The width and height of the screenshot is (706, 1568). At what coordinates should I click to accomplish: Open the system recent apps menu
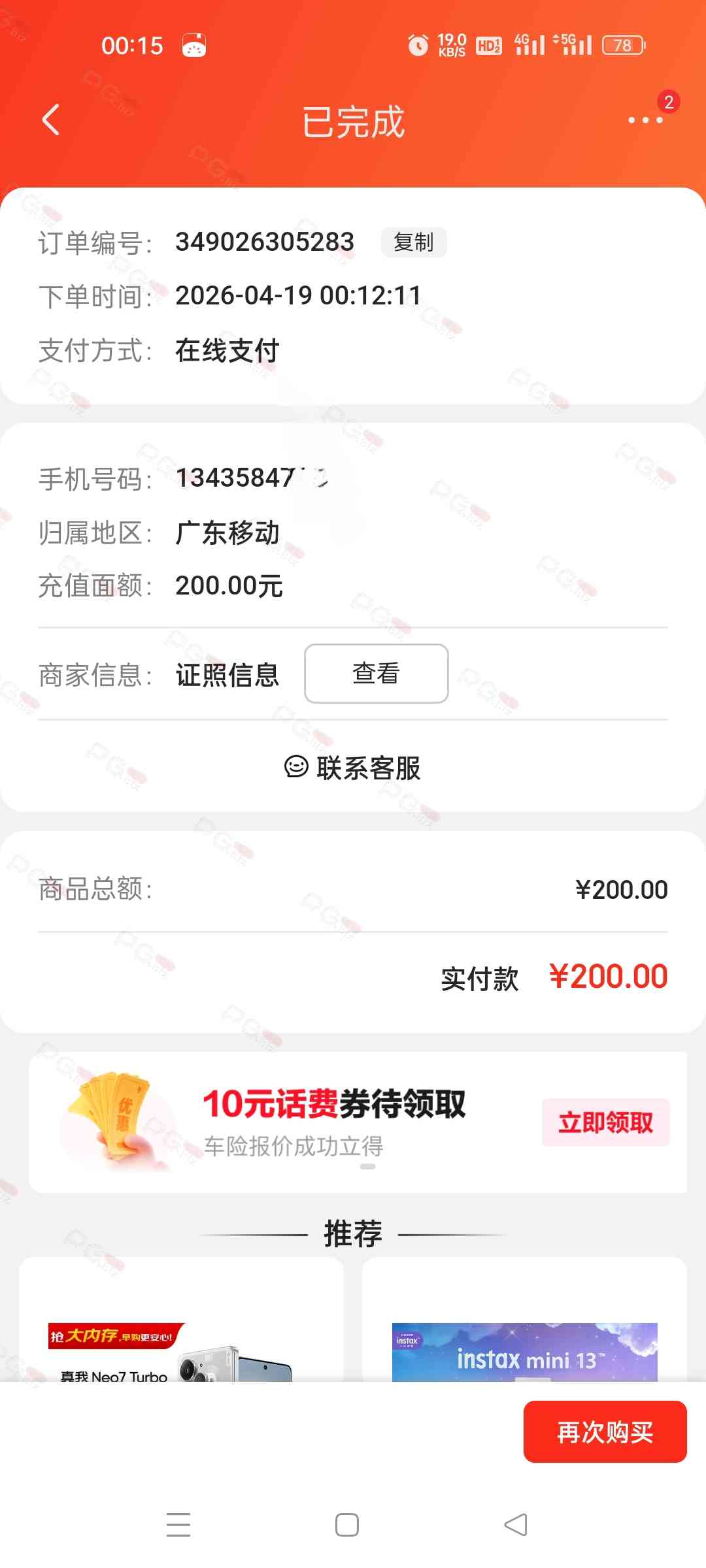coord(178,1525)
